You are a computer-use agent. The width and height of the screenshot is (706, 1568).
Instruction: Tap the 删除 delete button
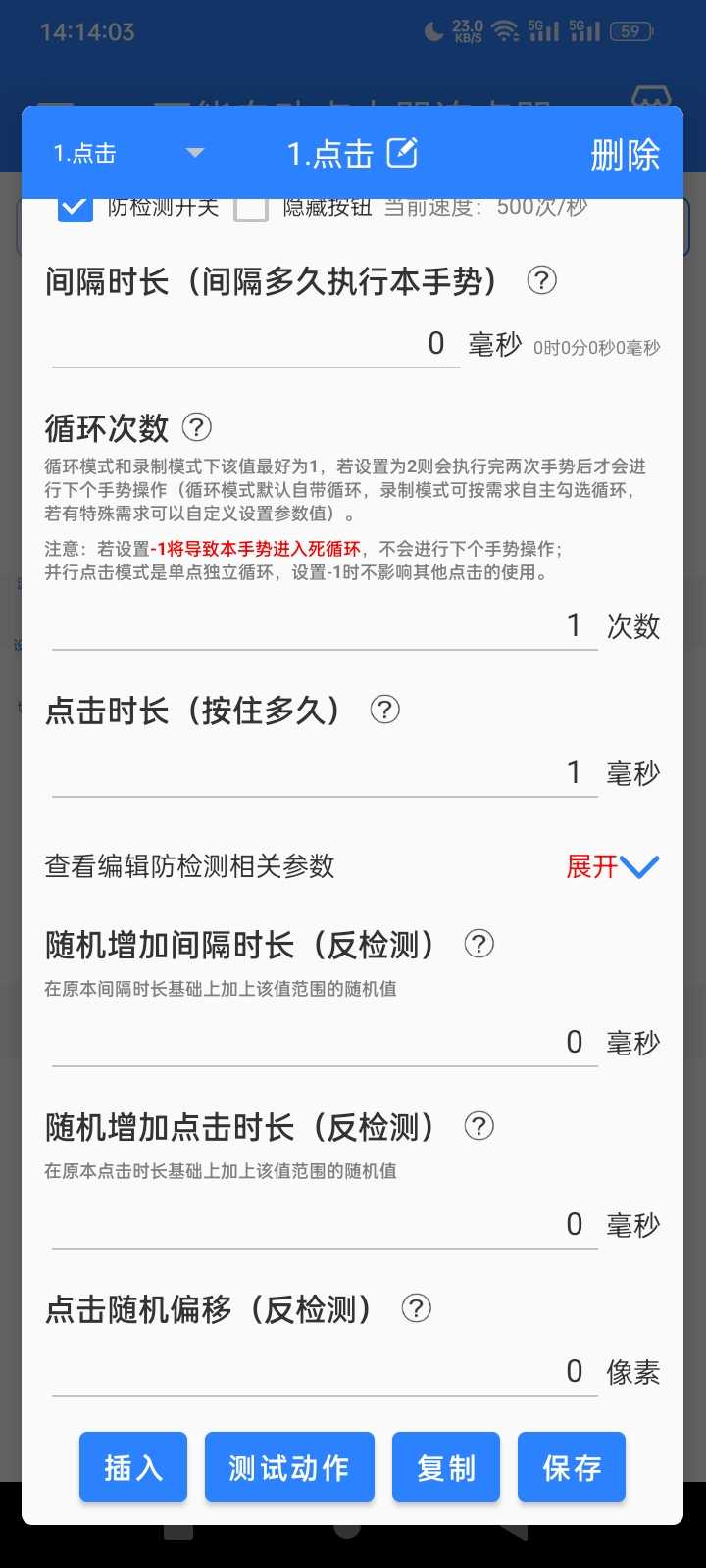click(625, 154)
